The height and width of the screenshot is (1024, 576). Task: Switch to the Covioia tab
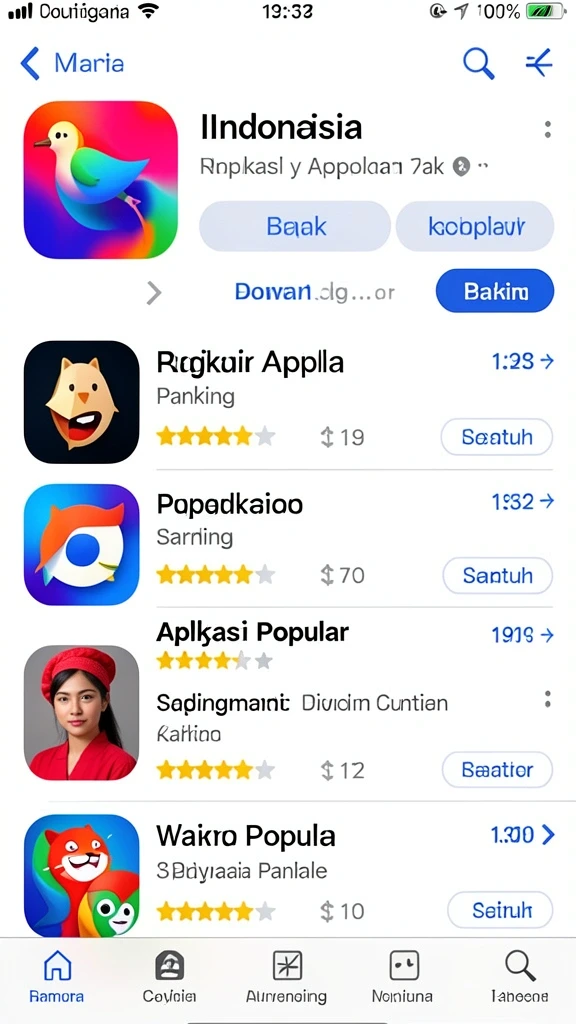click(169, 977)
